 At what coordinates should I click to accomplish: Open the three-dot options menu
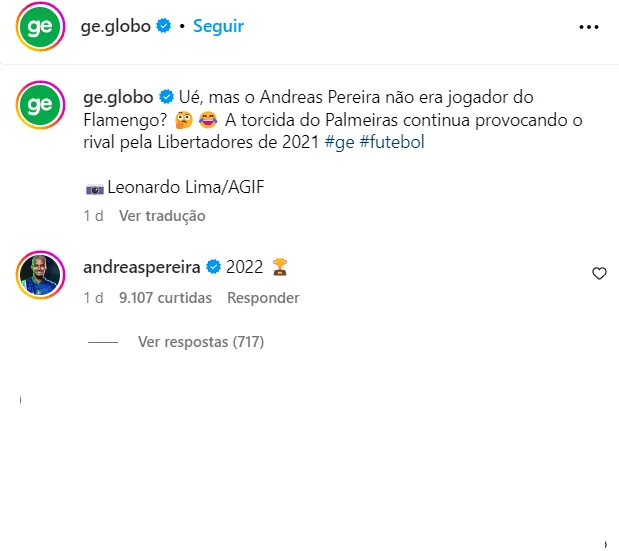589,27
